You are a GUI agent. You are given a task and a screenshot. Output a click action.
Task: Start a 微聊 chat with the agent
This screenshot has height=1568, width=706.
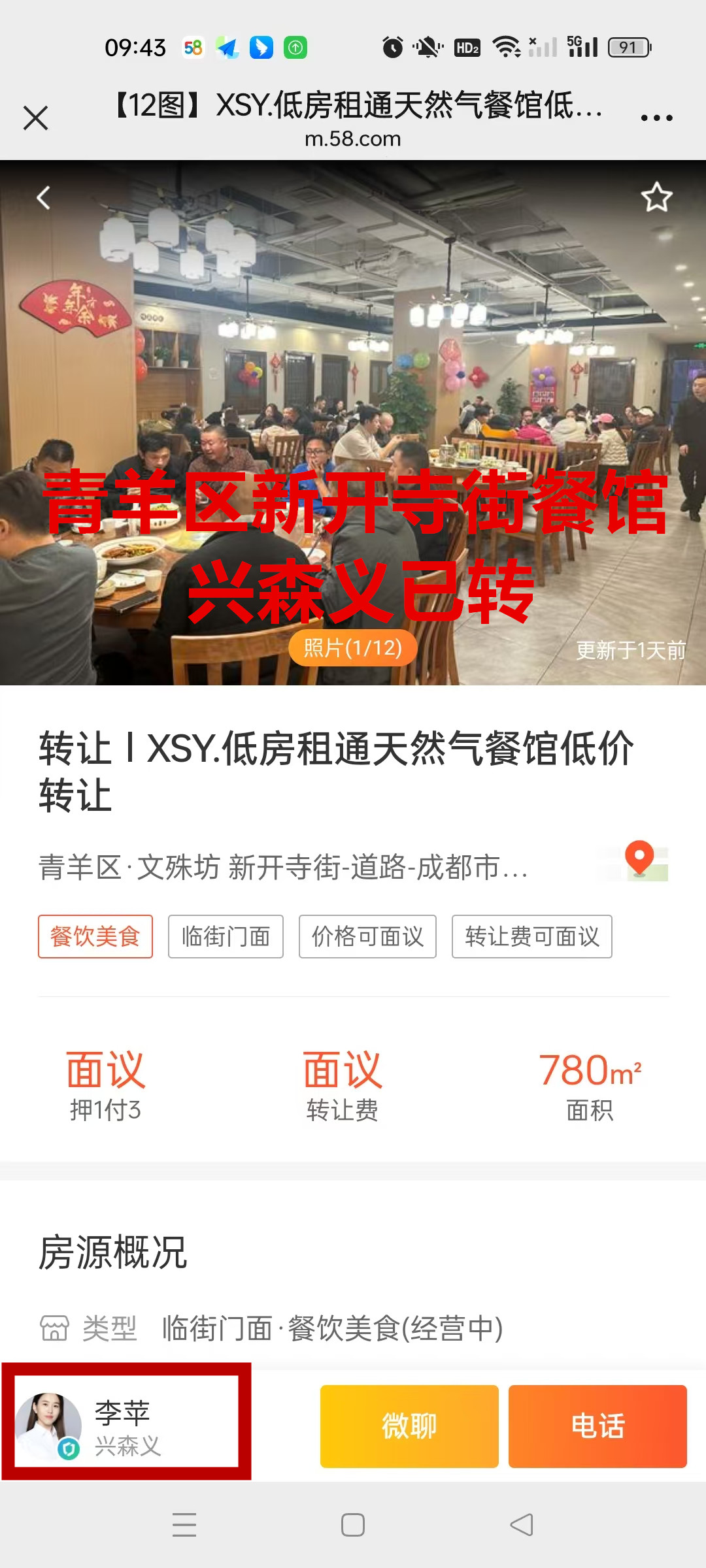409,1426
